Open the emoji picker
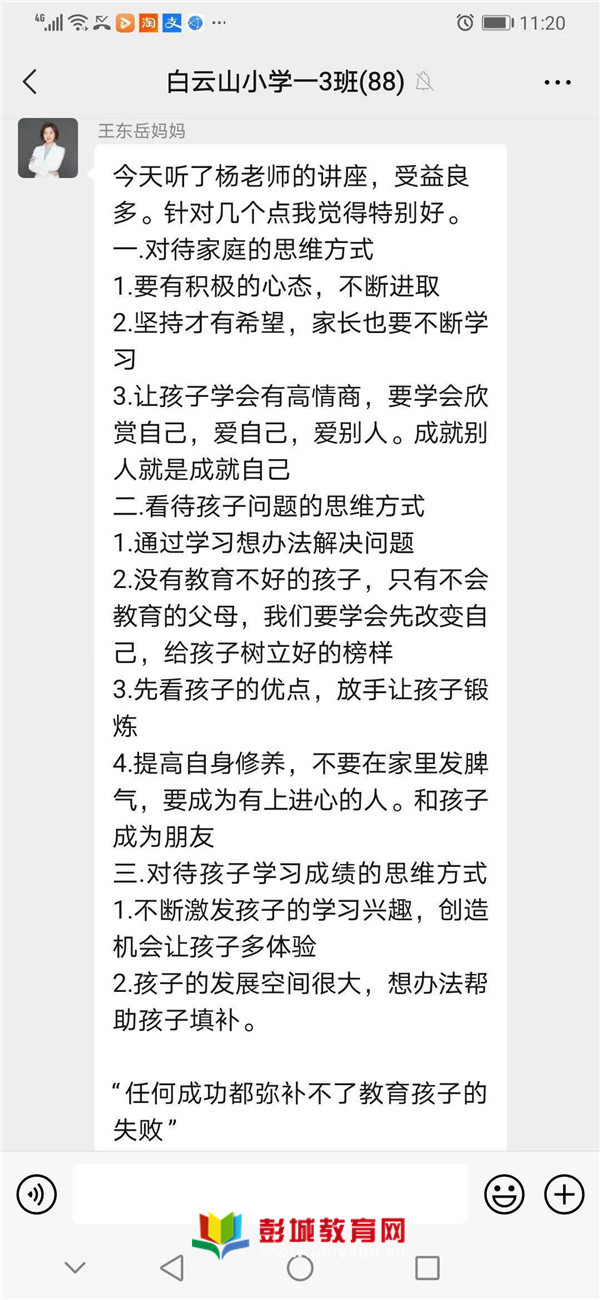This screenshot has width=600, height=1300. click(x=504, y=1193)
